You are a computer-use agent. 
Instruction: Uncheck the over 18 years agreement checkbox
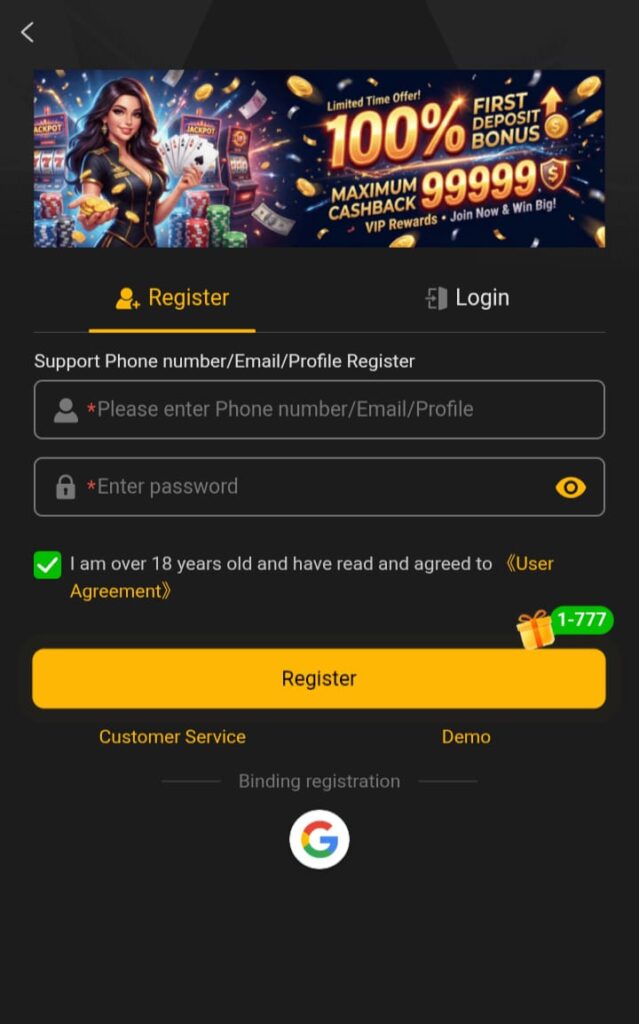tap(47, 565)
